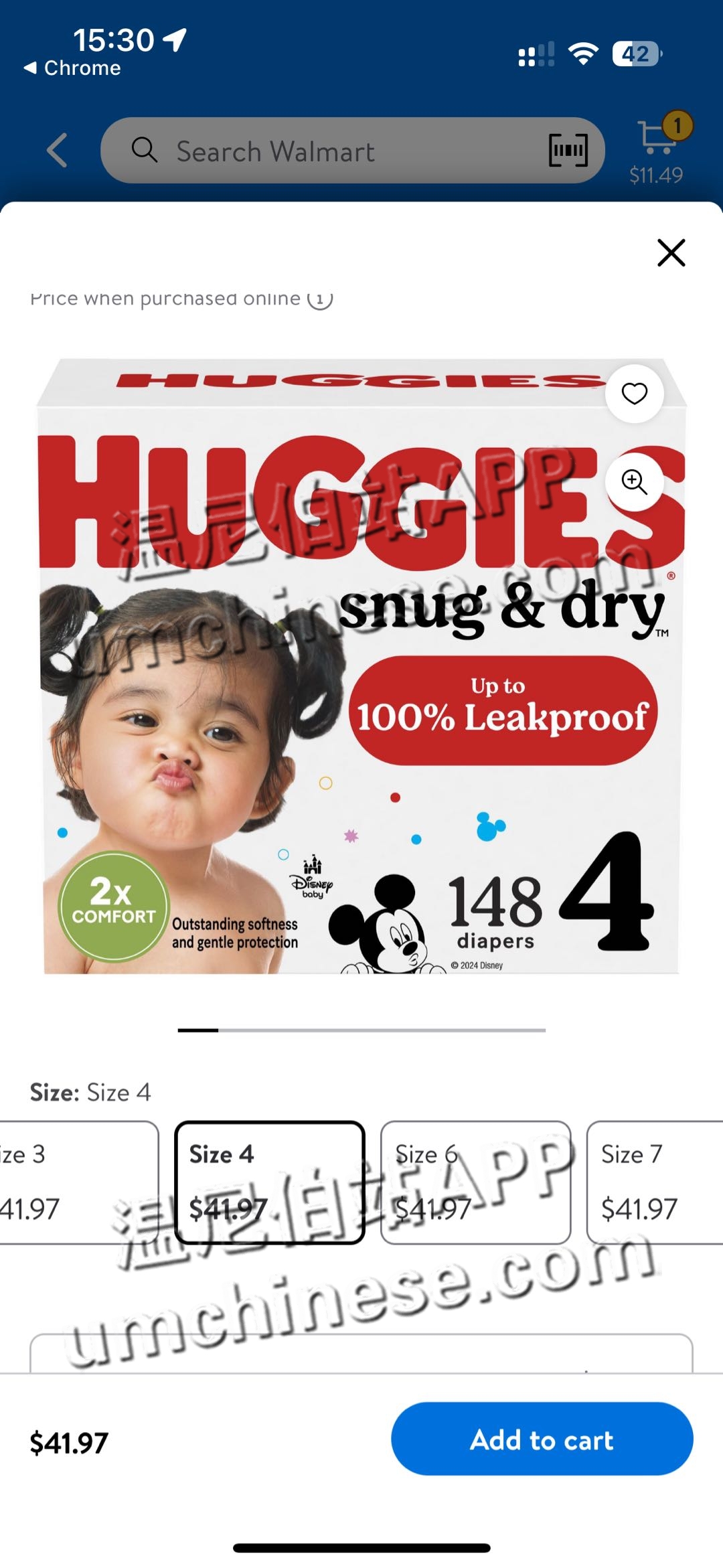
Task: Add Huggies diapers to cart
Action: (x=542, y=1439)
